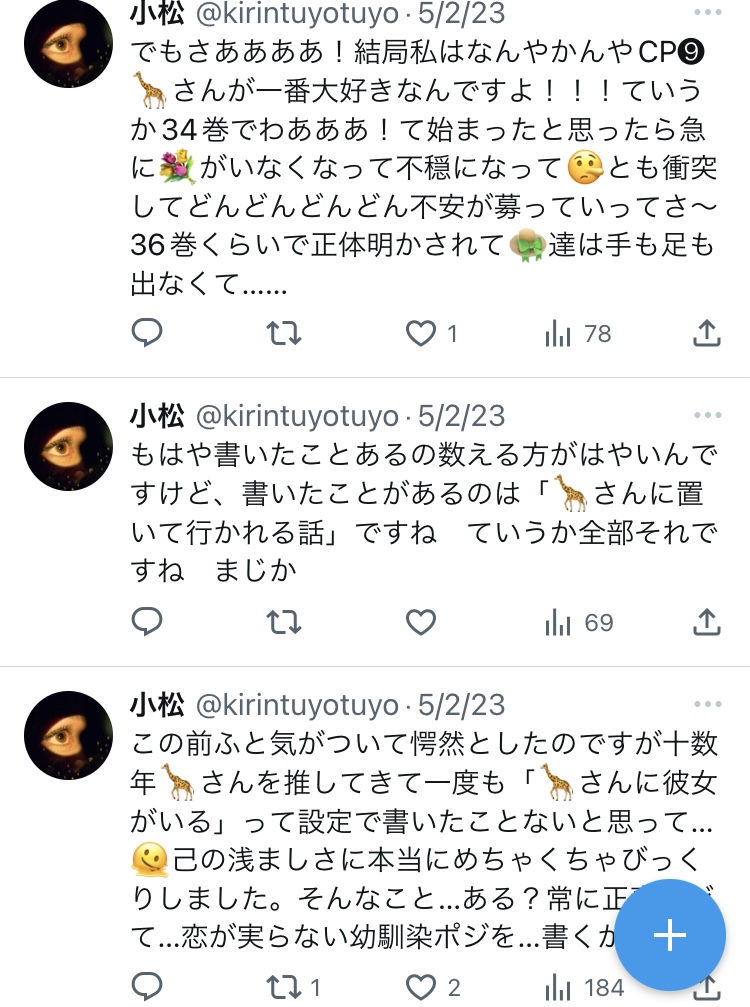
Task: Retweet the tweet with 184 views
Action: click(x=284, y=988)
